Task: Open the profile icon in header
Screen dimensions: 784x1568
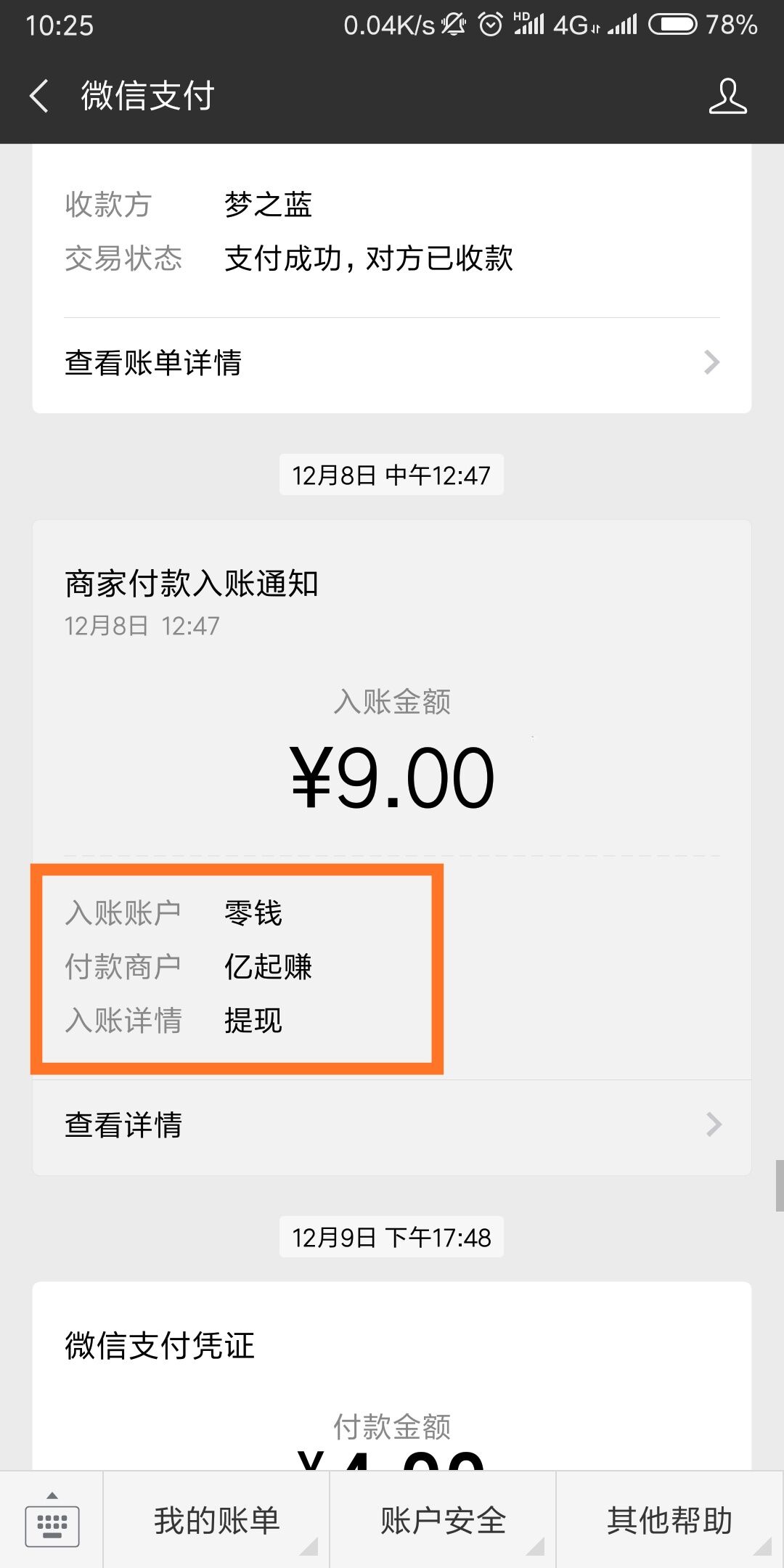Action: click(x=727, y=96)
